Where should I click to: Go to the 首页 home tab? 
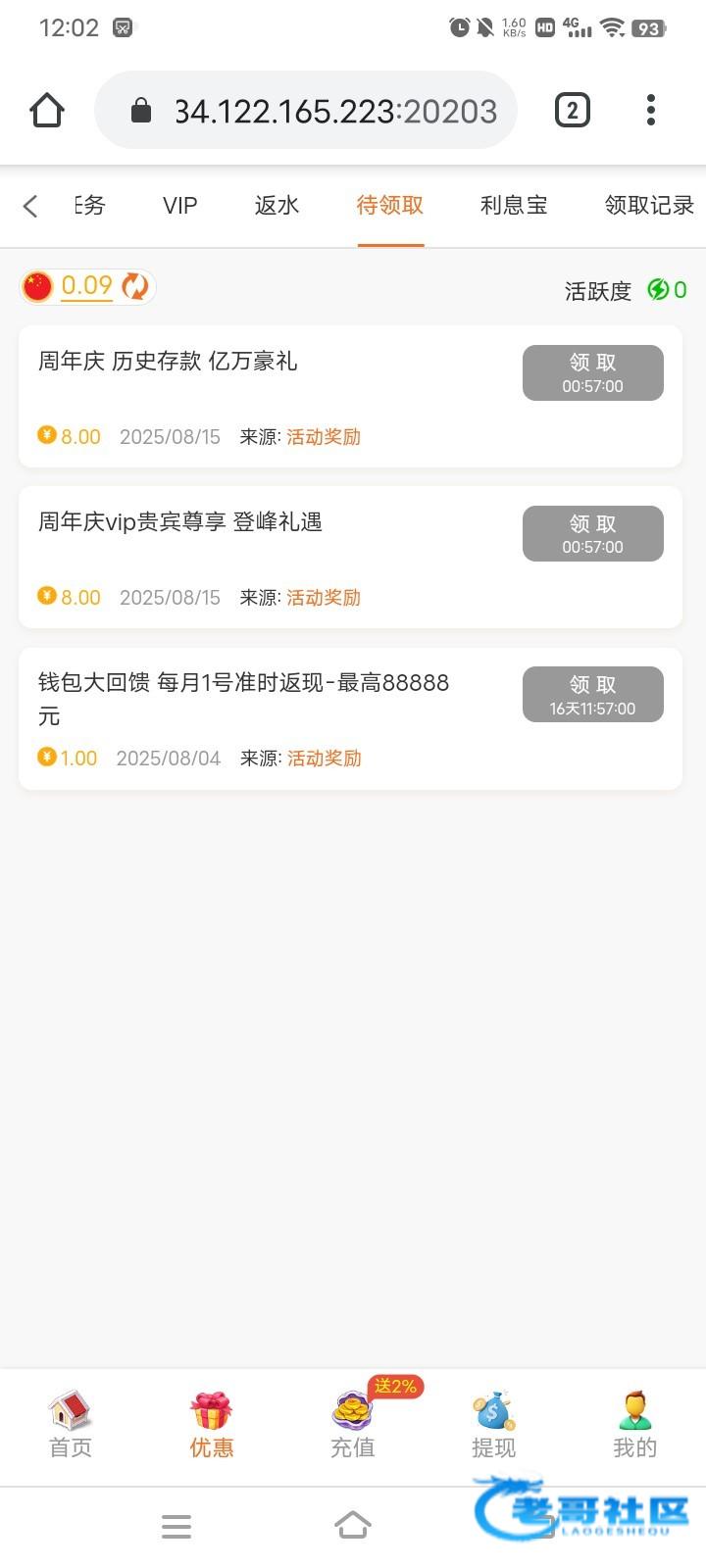71,1426
